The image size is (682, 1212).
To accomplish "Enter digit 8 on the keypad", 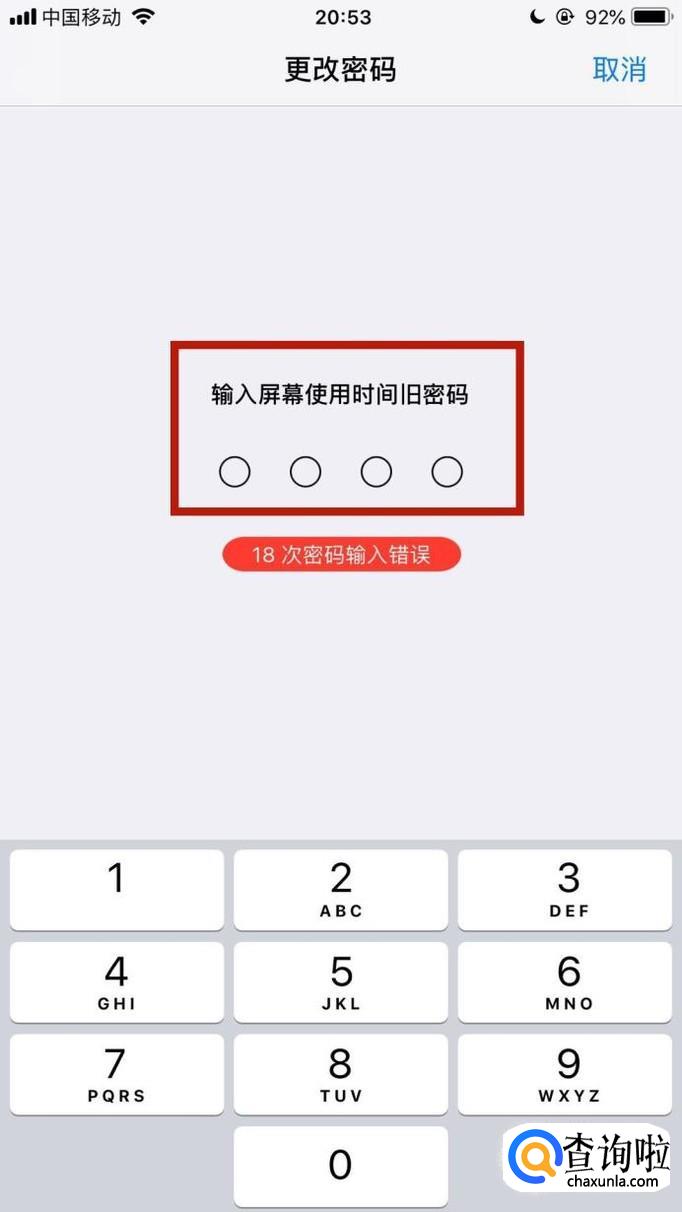I will click(x=341, y=1074).
